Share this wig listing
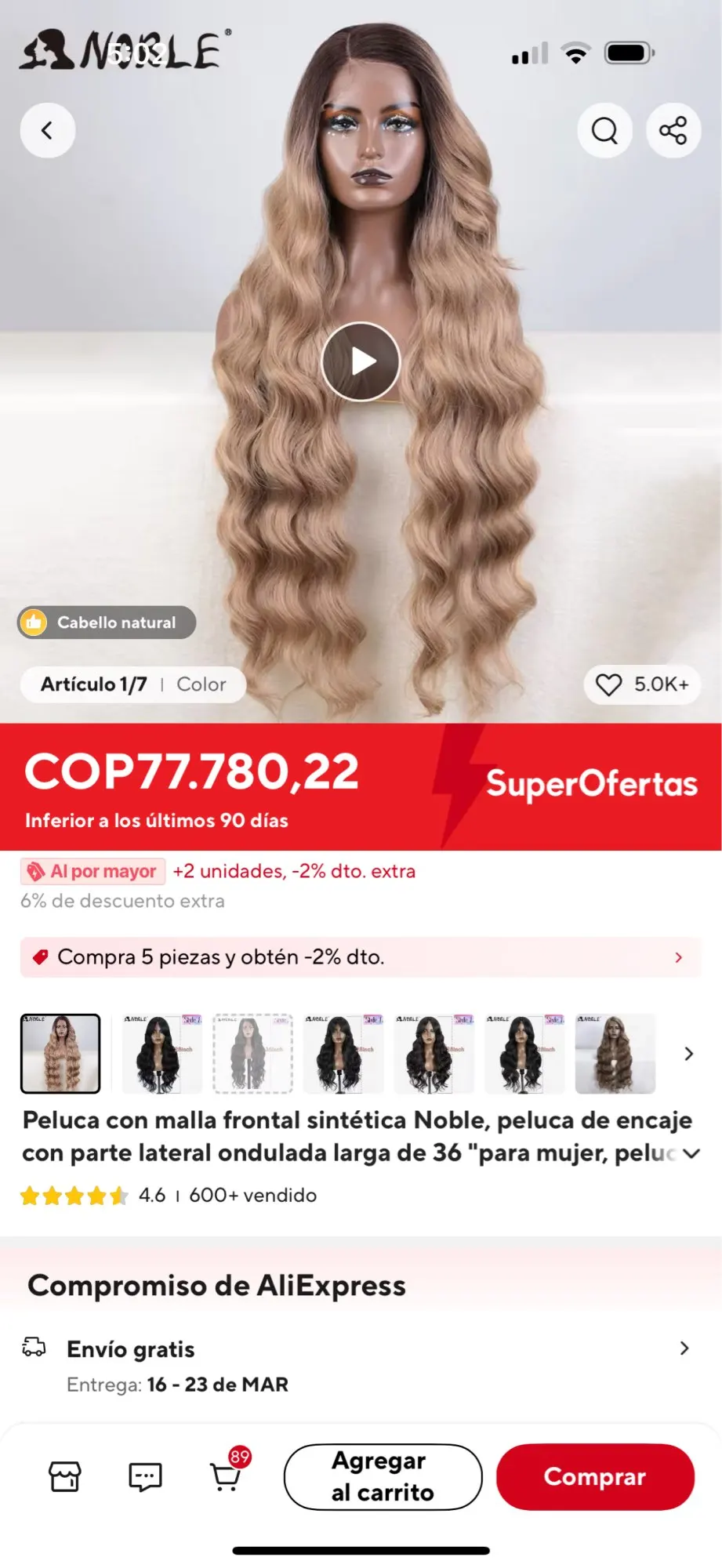722x1568 pixels. (x=673, y=130)
